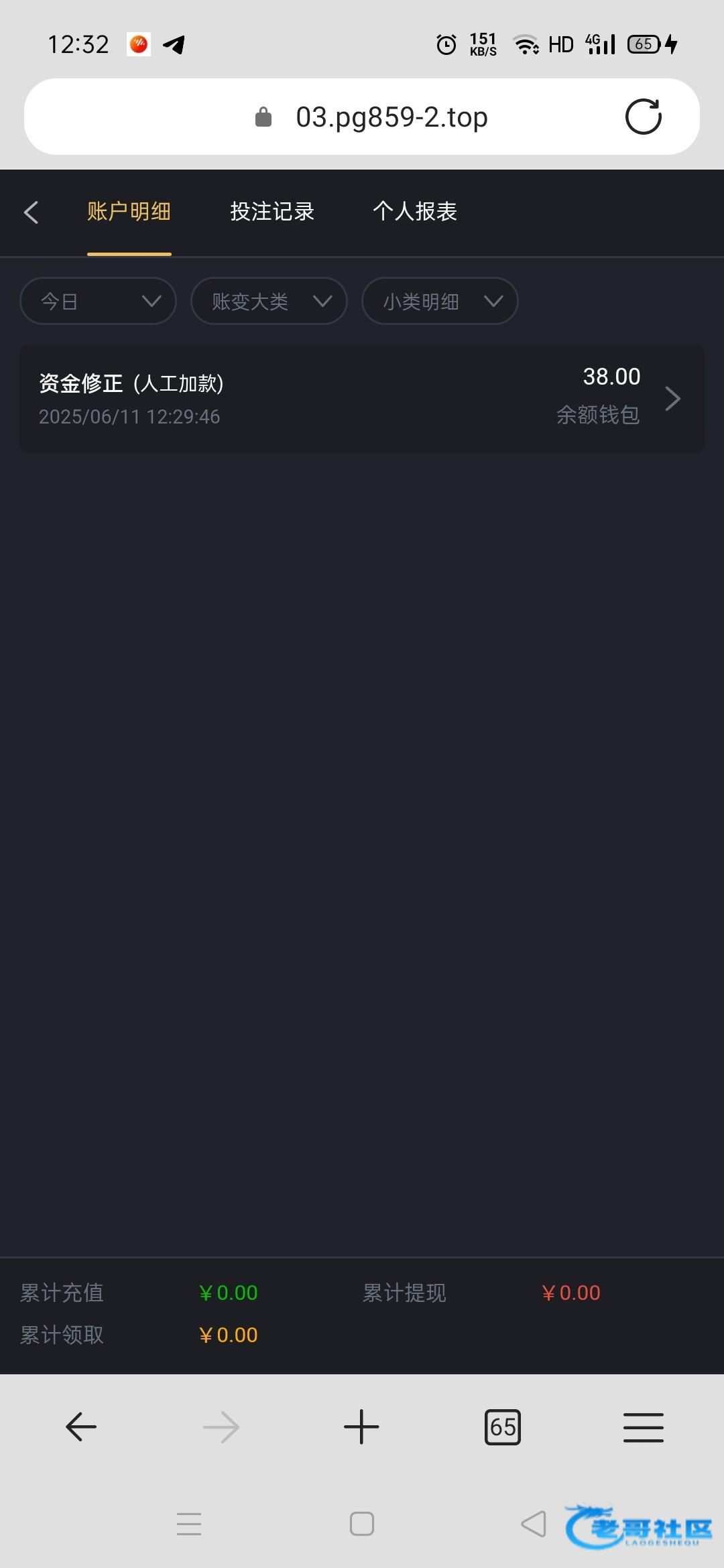Image resolution: width=724 pixels, height=1568 pixels.
Task: Open the 资金修正 (人工加款) record
Action: 362,399
